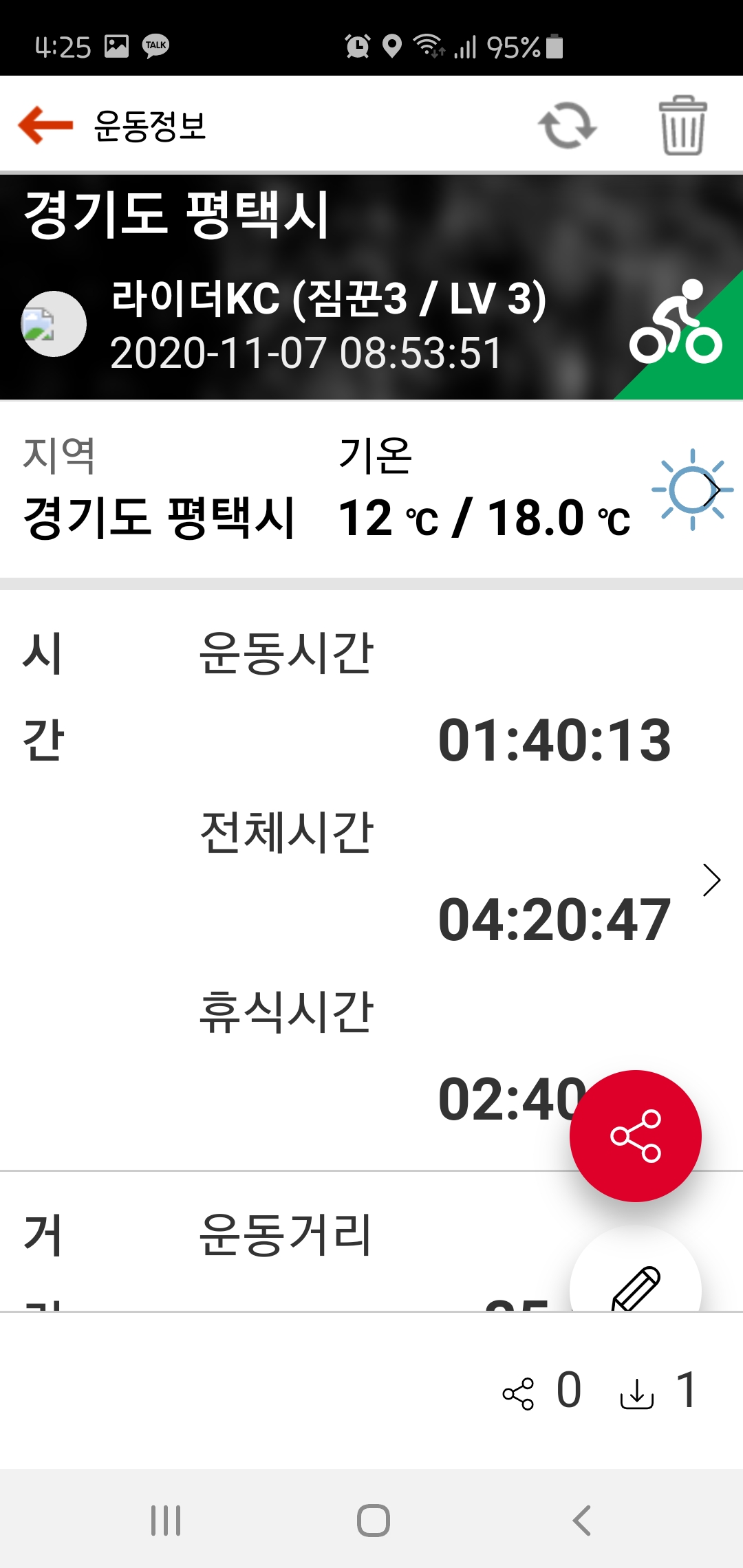
Task: Tap the download count icon
Action: tap(637, 1393)
